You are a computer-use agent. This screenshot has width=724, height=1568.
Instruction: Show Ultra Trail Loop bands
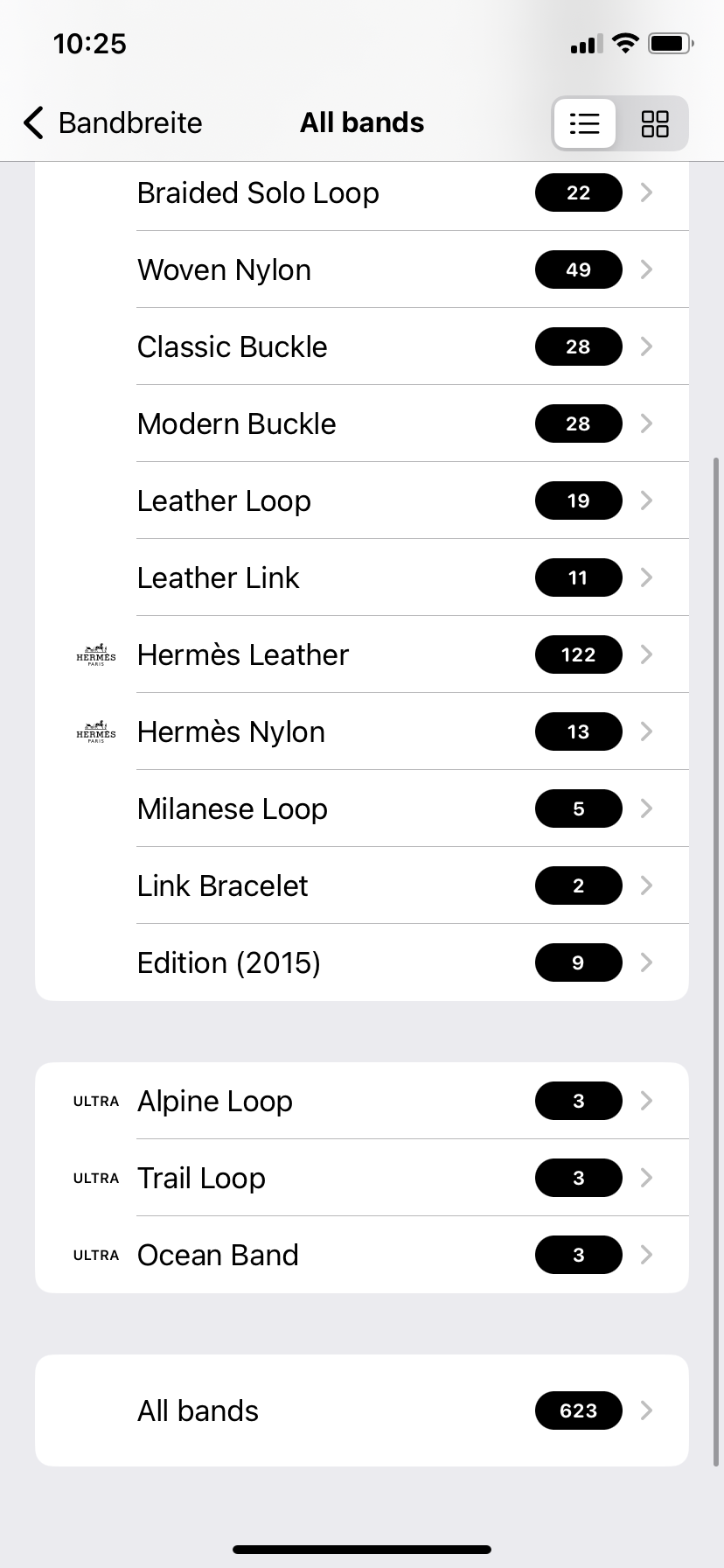[x=362, y=1178]
